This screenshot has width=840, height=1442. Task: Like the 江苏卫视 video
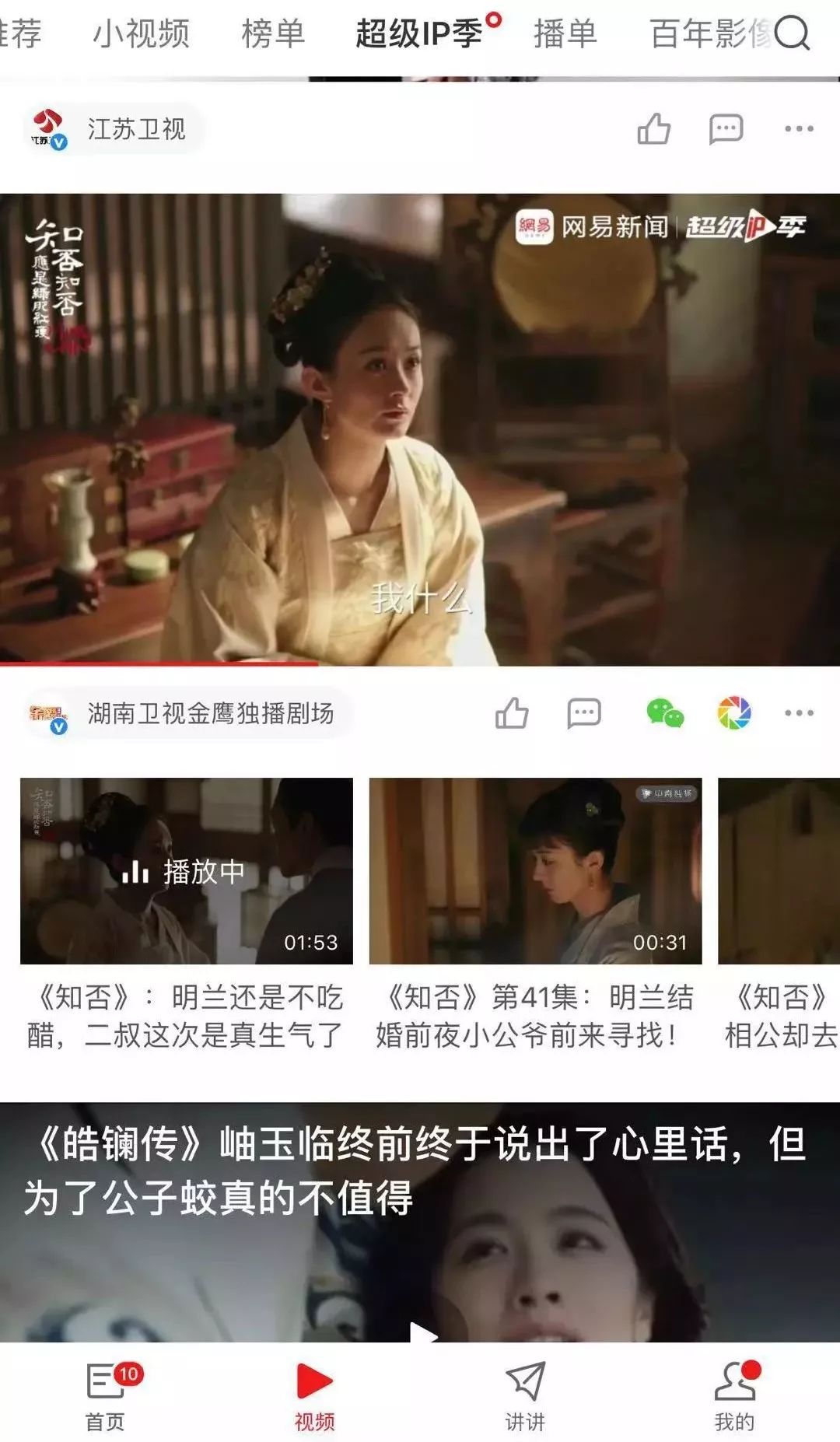tap(653, 129)
